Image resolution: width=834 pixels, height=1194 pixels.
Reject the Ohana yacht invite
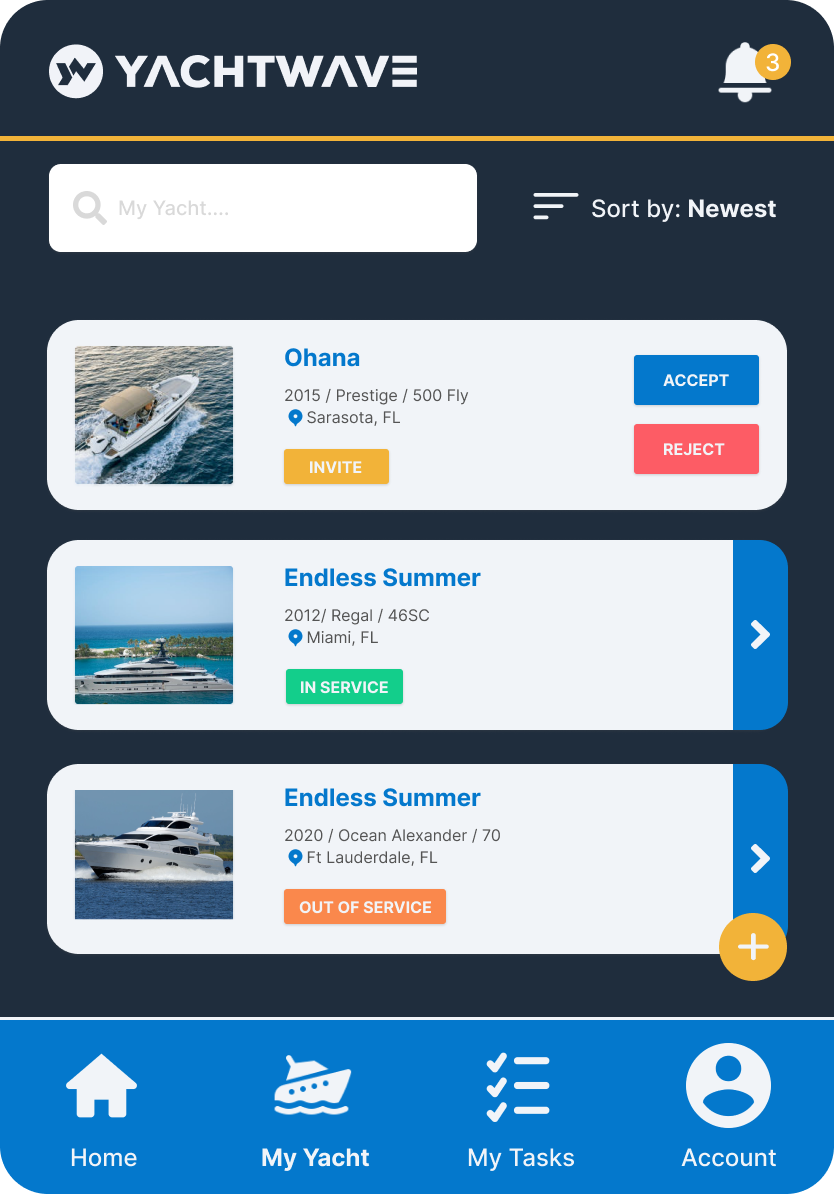coord(696,449)
